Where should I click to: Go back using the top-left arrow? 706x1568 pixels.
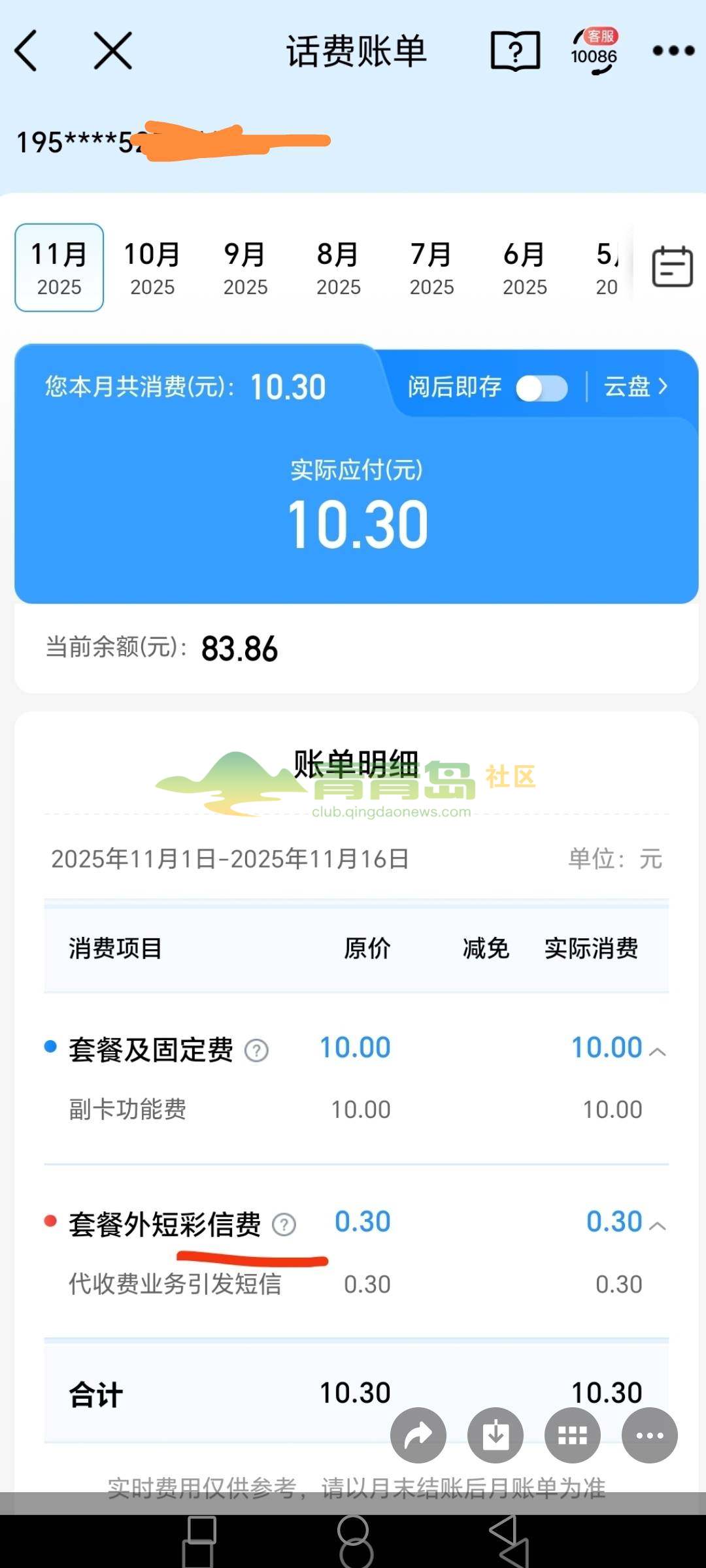(x=26, y=51)
